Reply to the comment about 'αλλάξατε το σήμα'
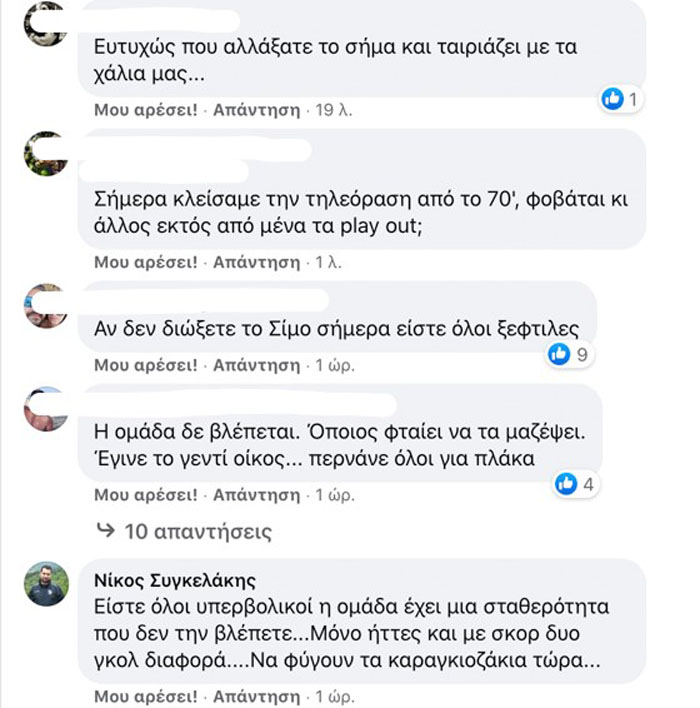This screenshot has height=708, width=700. click(x=256, y=108)
